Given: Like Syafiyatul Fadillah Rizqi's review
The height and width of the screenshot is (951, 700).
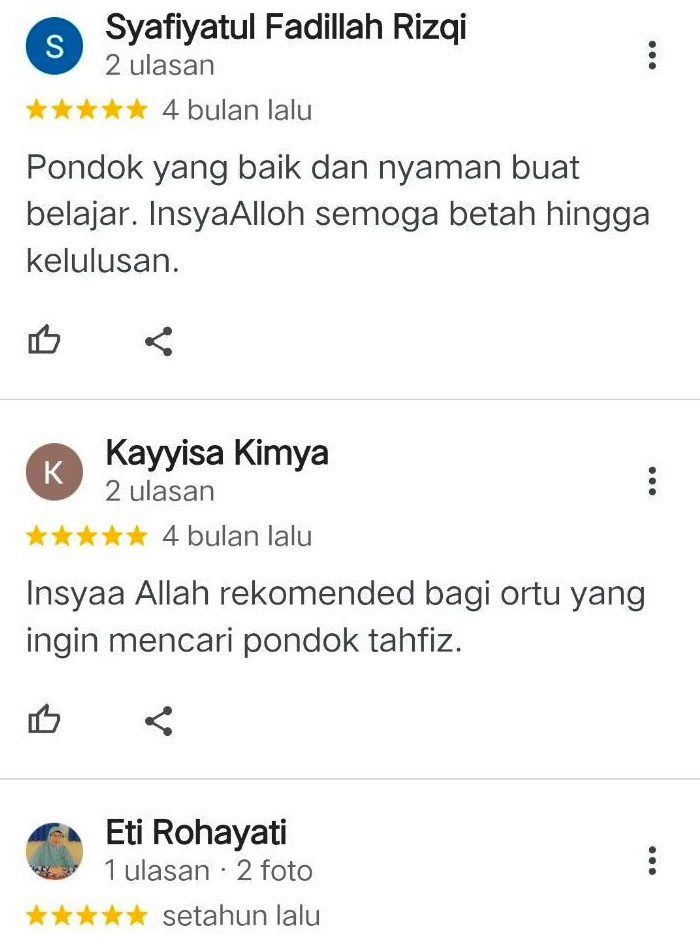Looking at the screenshot, I should (x=44, y=342).
